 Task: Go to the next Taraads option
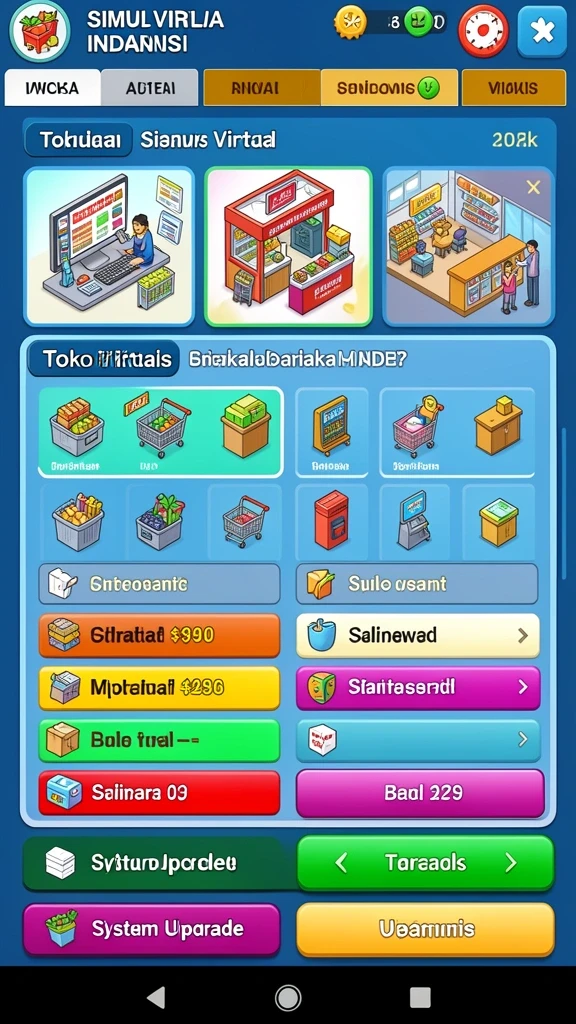[x=511, y=863]
